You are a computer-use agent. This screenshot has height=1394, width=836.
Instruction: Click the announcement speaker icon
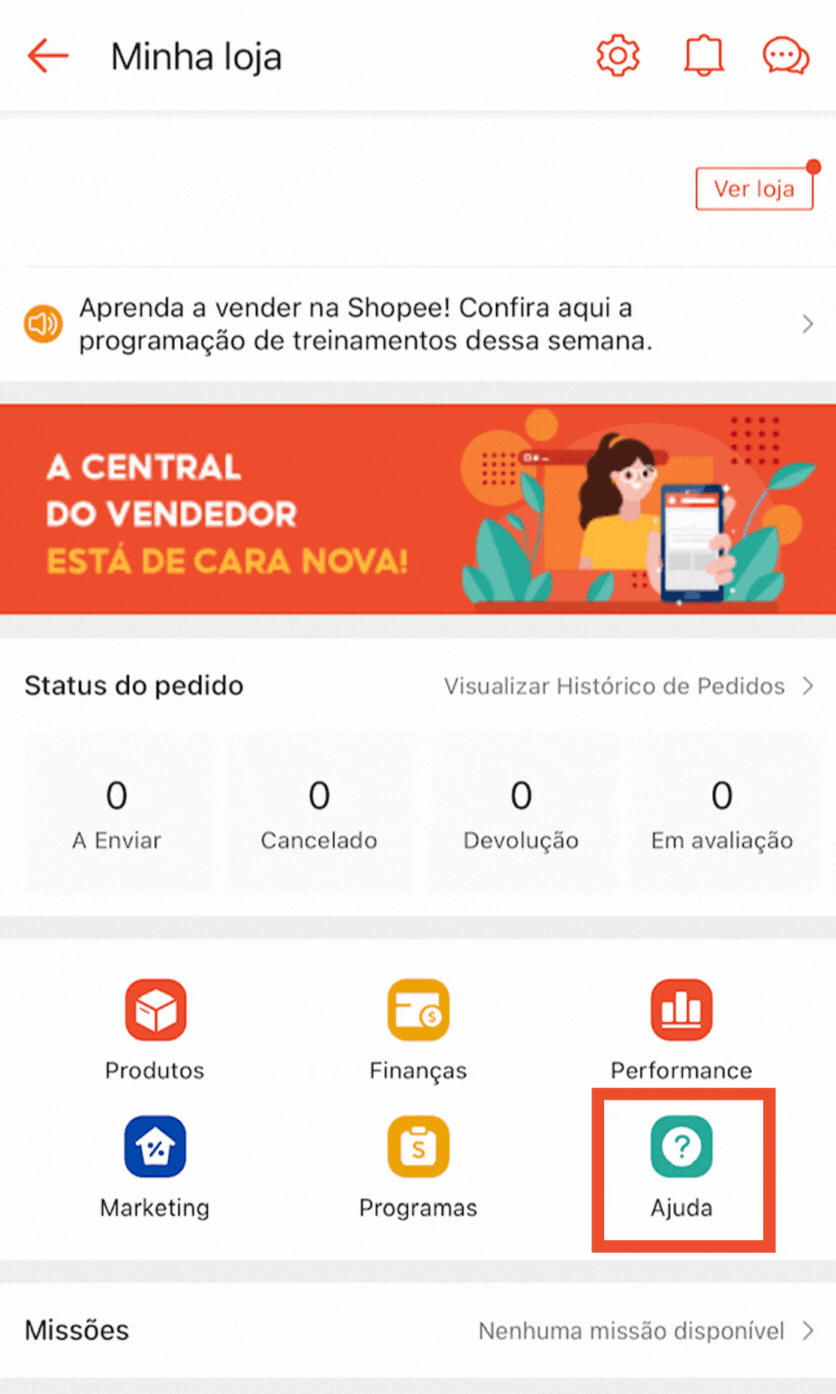tap(41, 323)
